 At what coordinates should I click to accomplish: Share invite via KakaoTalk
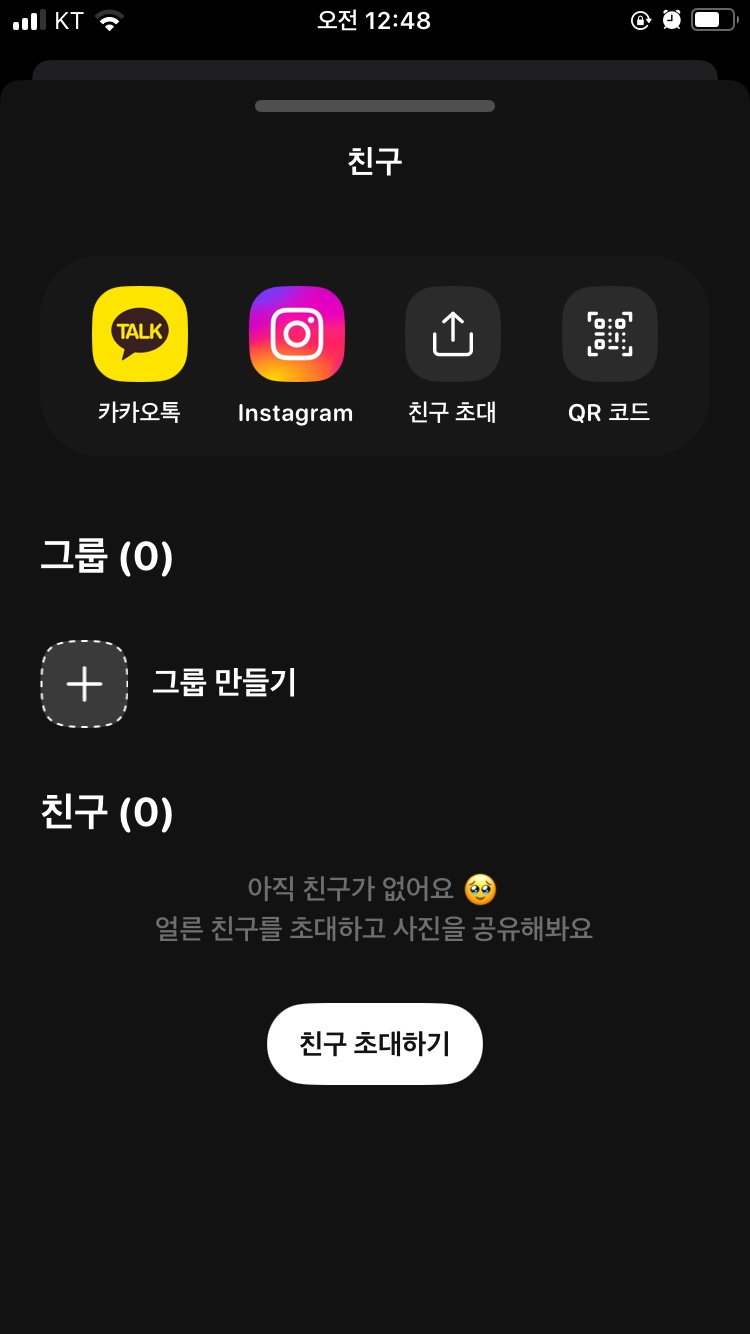click(x=140, y=335)
